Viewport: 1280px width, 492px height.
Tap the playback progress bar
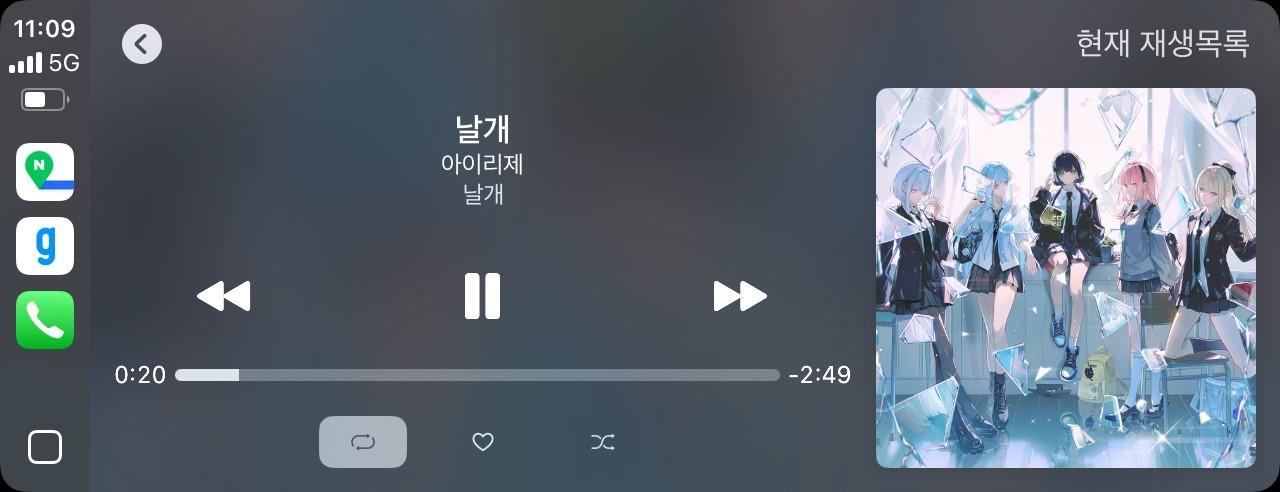pos(477,375)
